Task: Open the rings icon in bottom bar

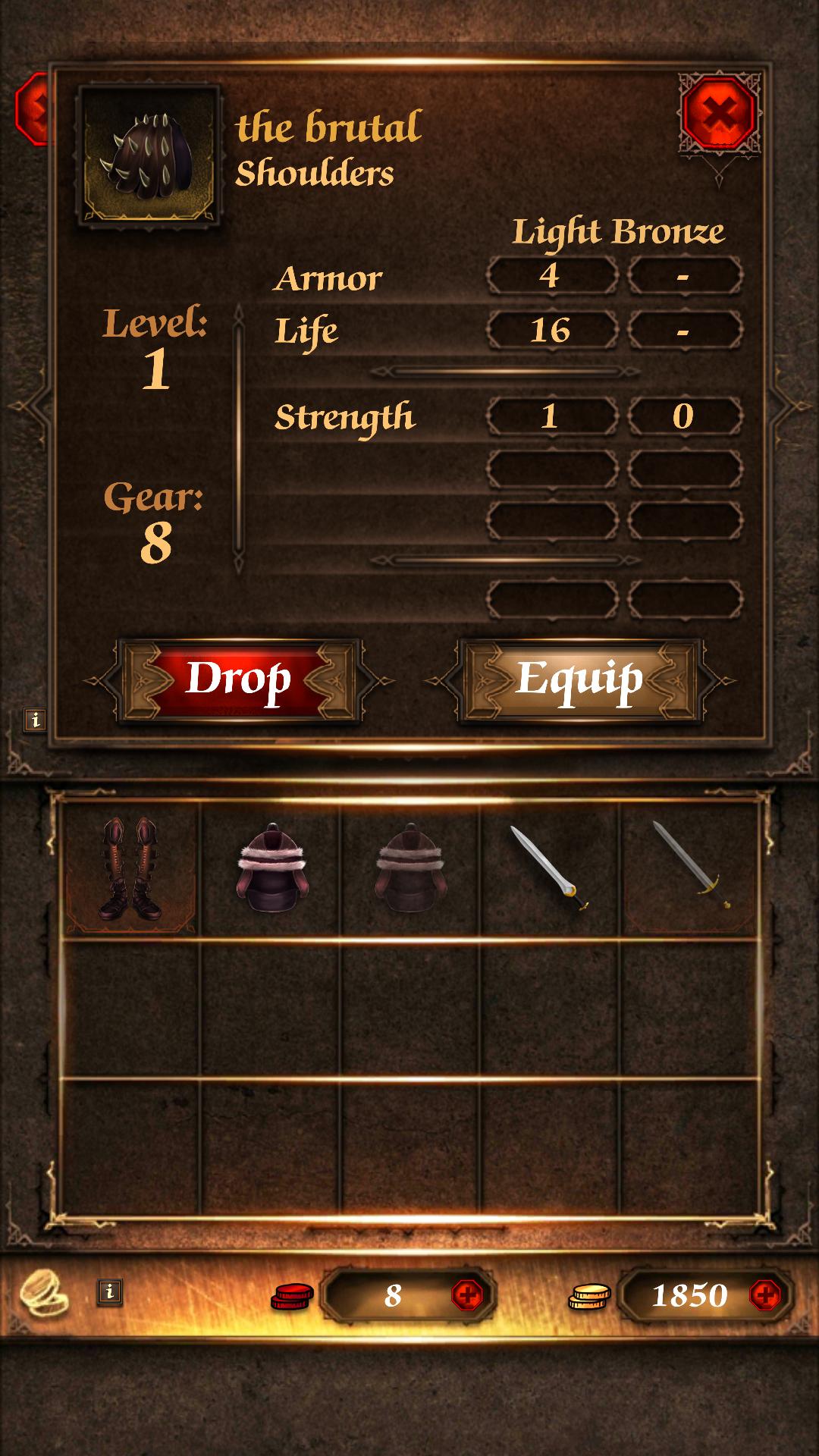Action: (44, 1293)
